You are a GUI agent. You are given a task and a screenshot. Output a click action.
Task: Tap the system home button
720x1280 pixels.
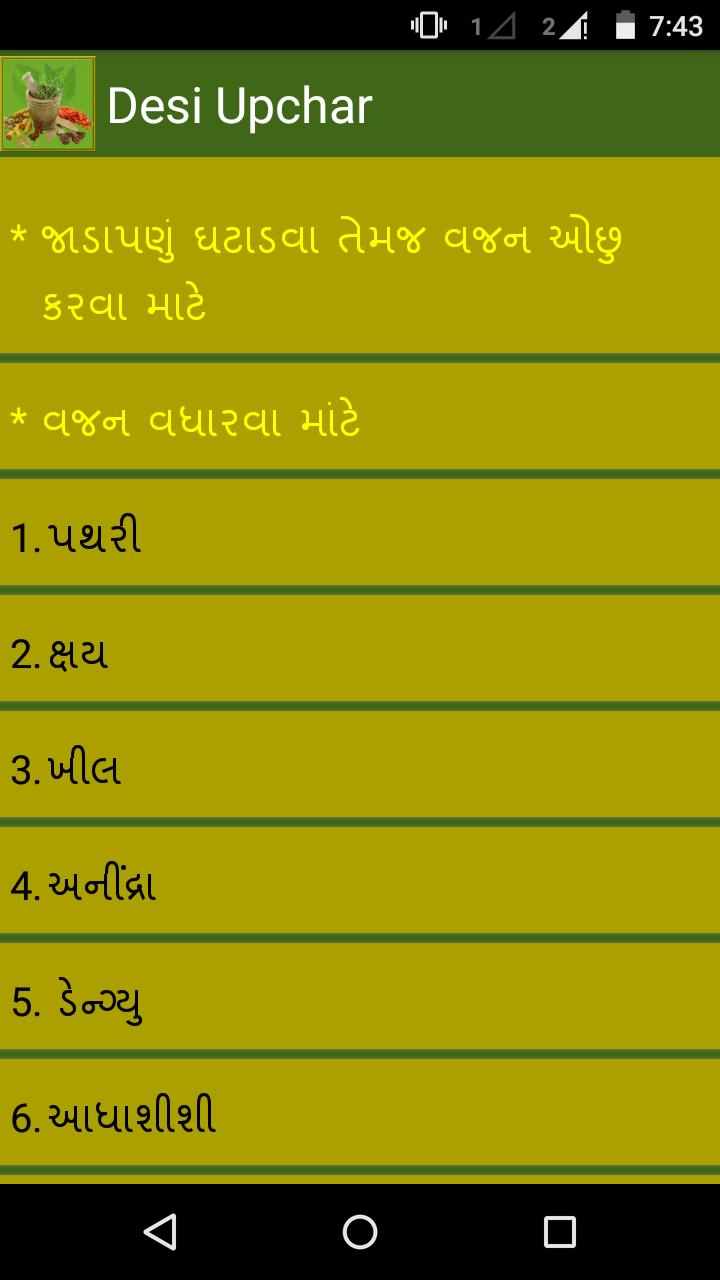(360, 1232)
